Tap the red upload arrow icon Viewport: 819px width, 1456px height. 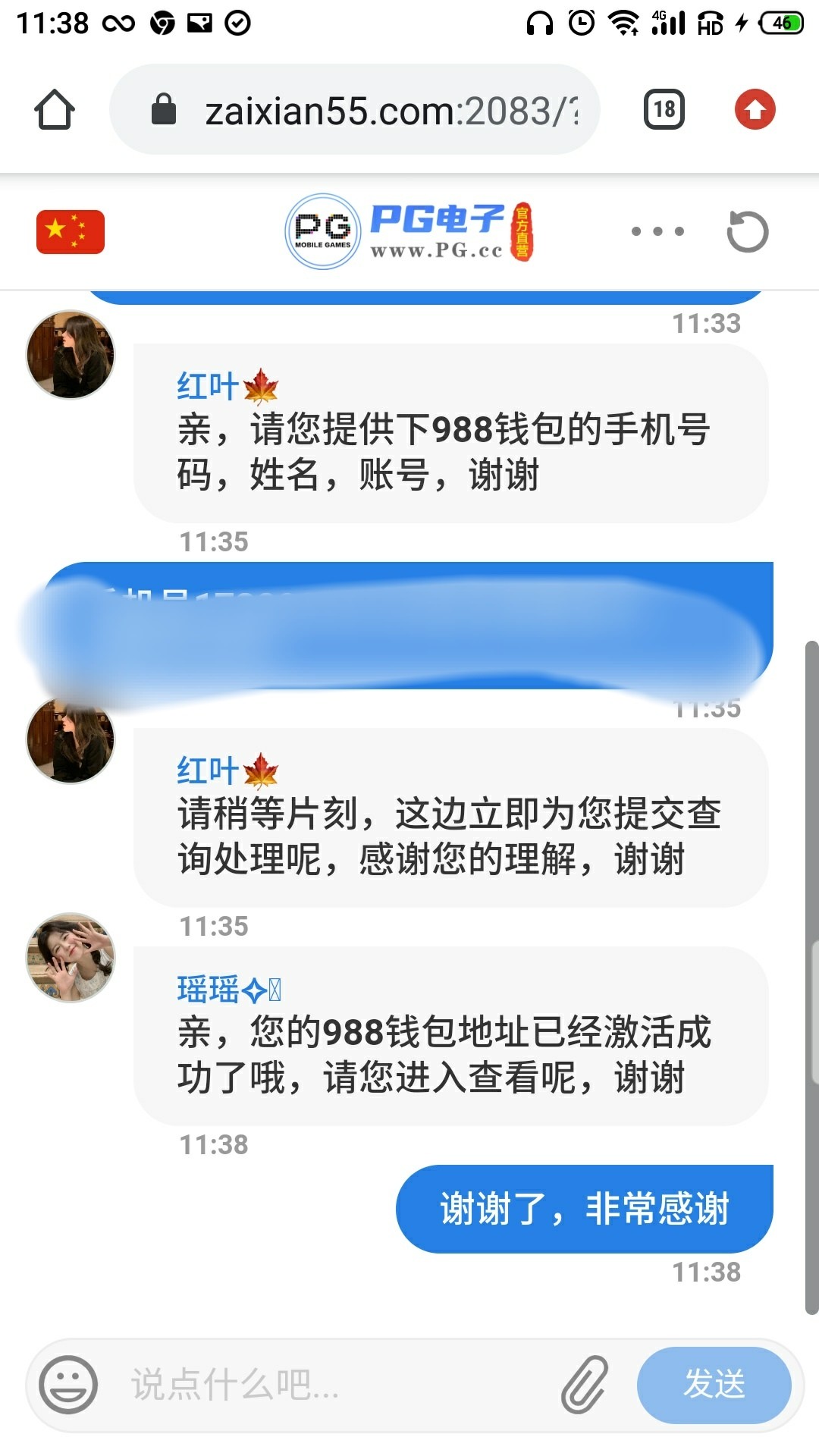point(755,110)
